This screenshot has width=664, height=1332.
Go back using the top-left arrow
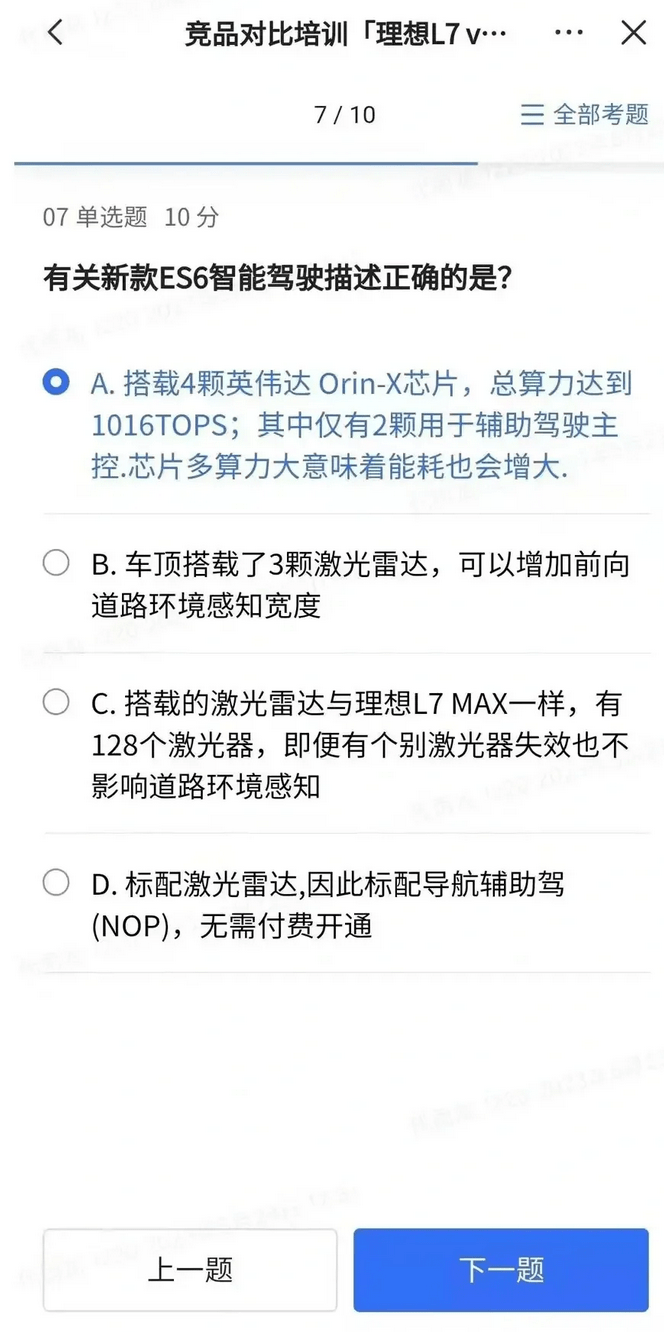point(56,32)
